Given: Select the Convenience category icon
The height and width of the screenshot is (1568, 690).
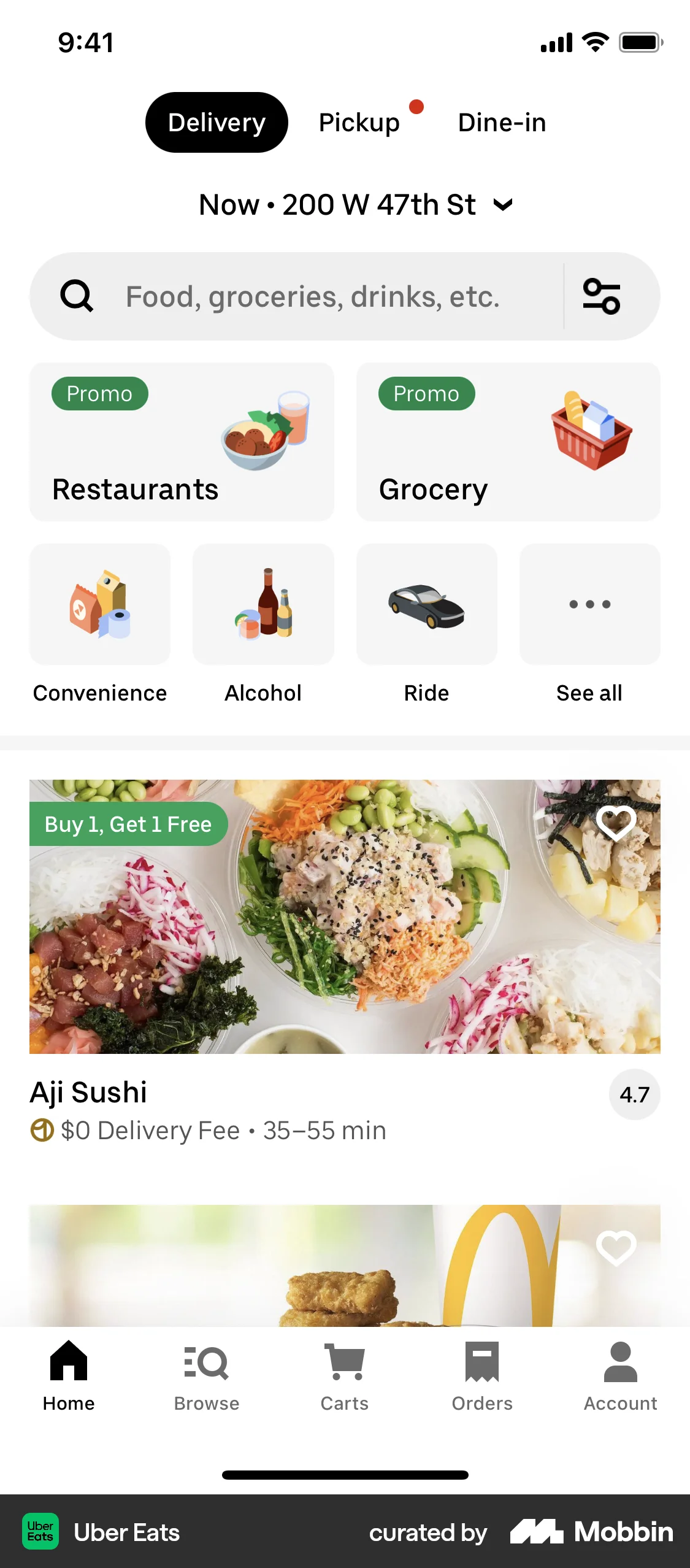Looking at the screenshot, I should click(100, 604).
